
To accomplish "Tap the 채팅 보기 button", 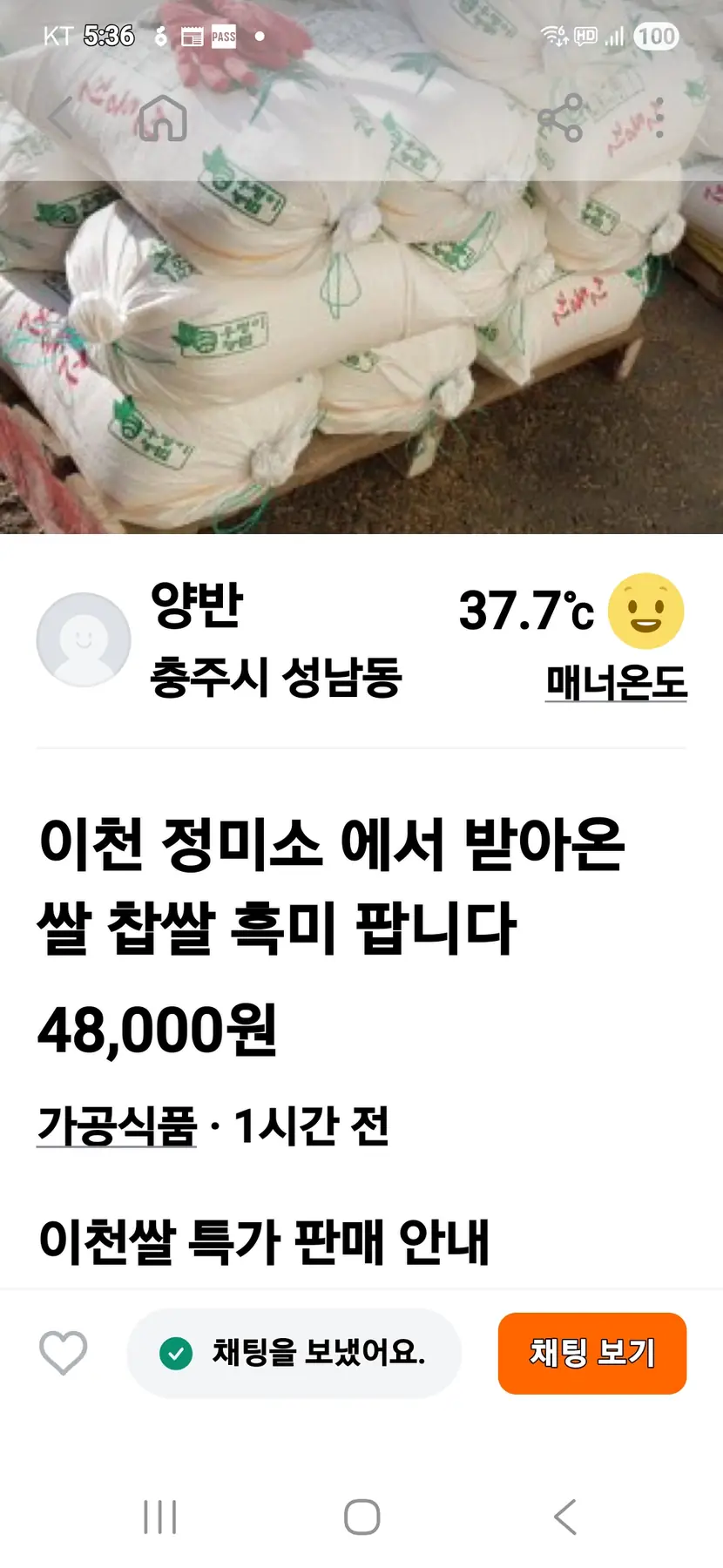I will point(592,1353).
